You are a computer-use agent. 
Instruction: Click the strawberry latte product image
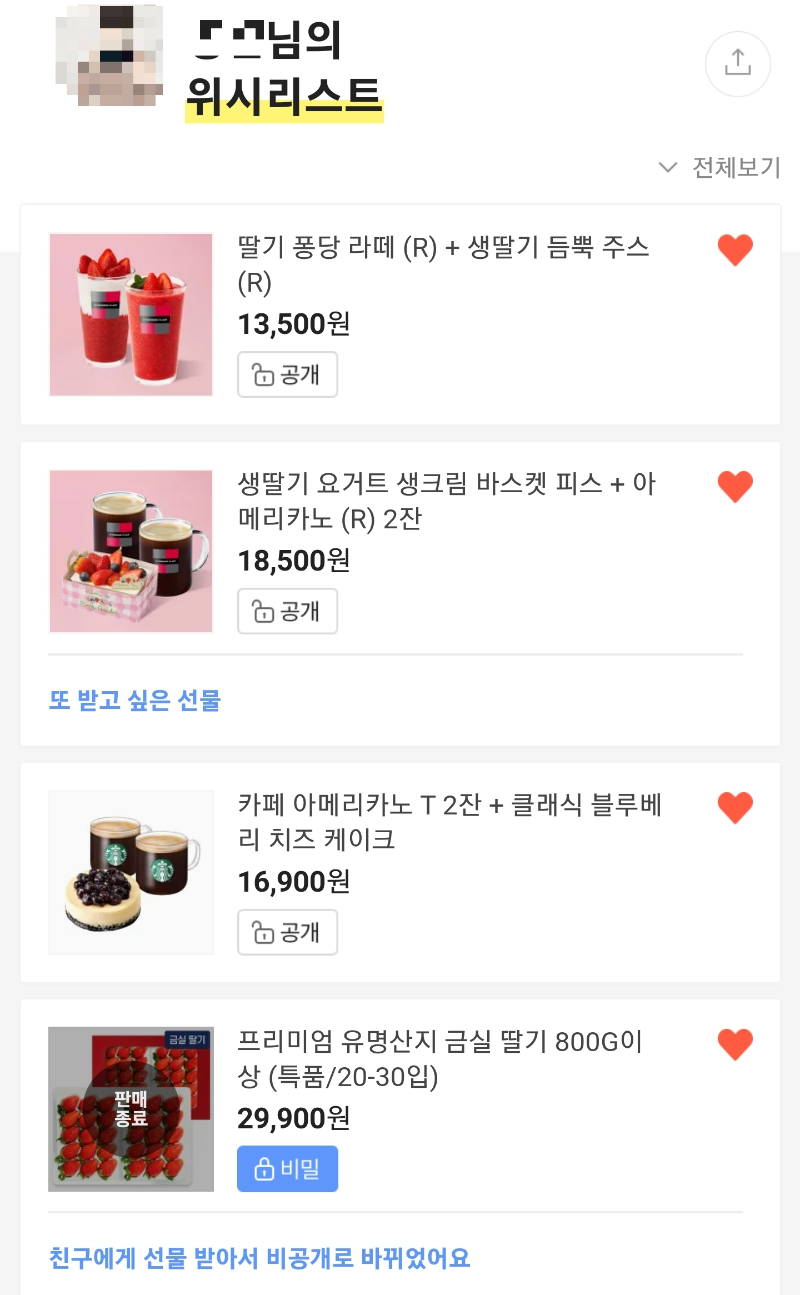[131, 314]
